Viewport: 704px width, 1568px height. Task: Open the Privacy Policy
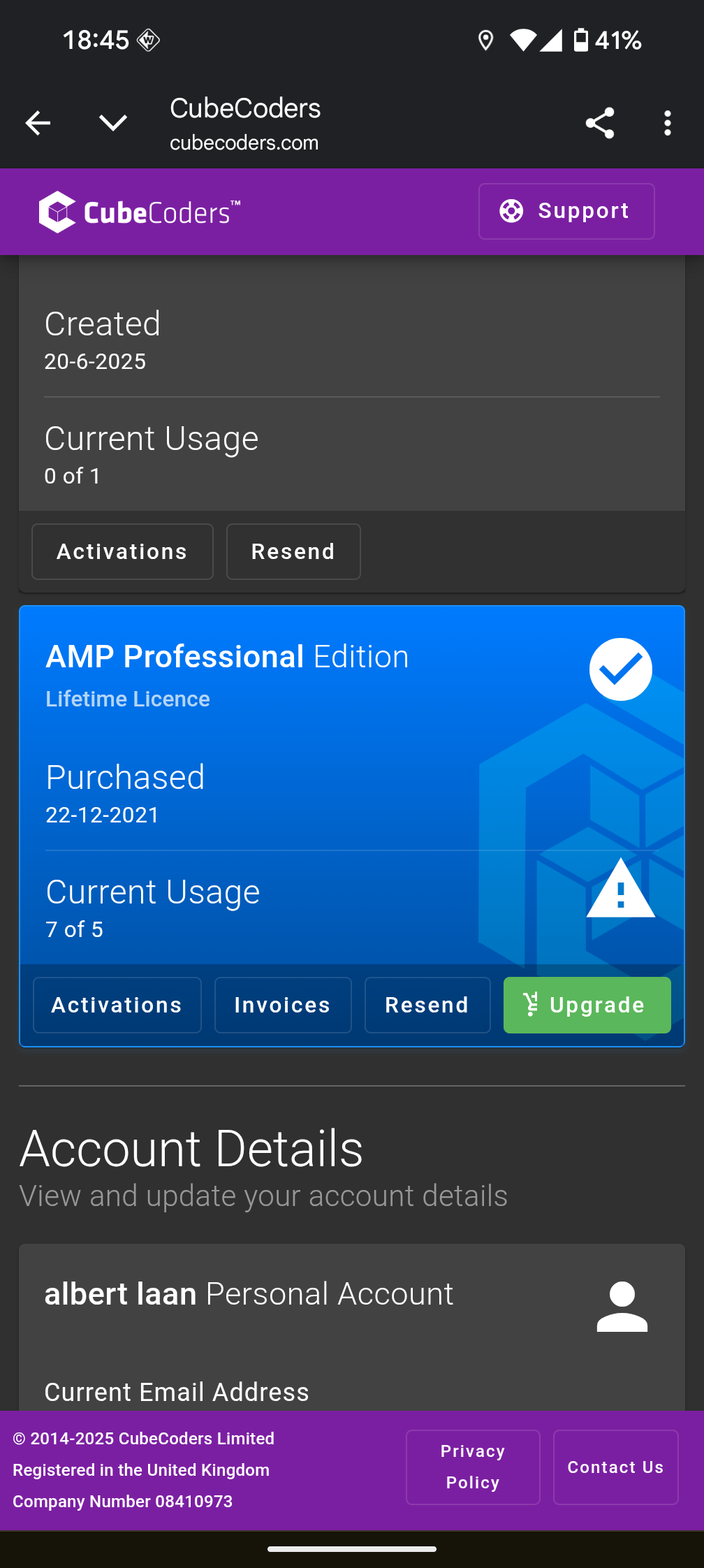click(x=473, y=1467)
